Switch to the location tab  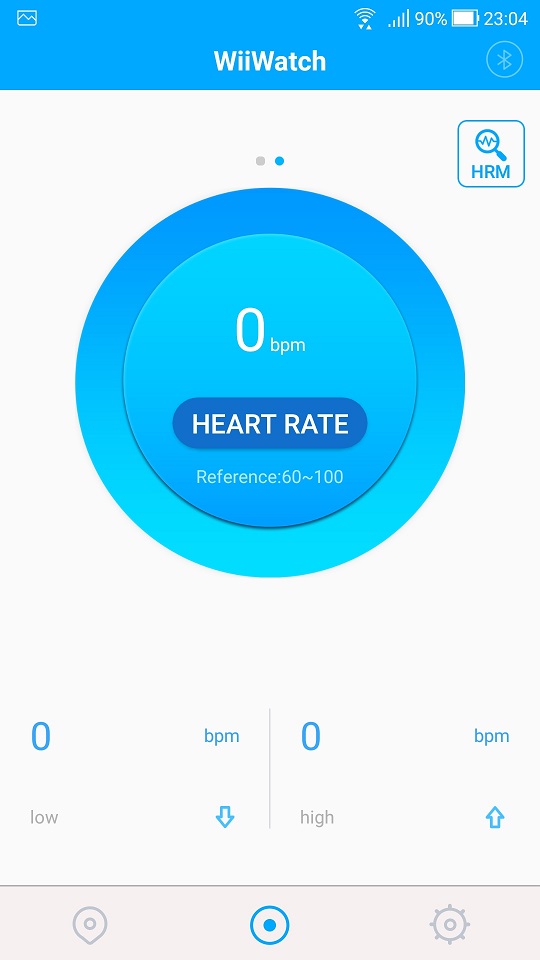(90, 924)
